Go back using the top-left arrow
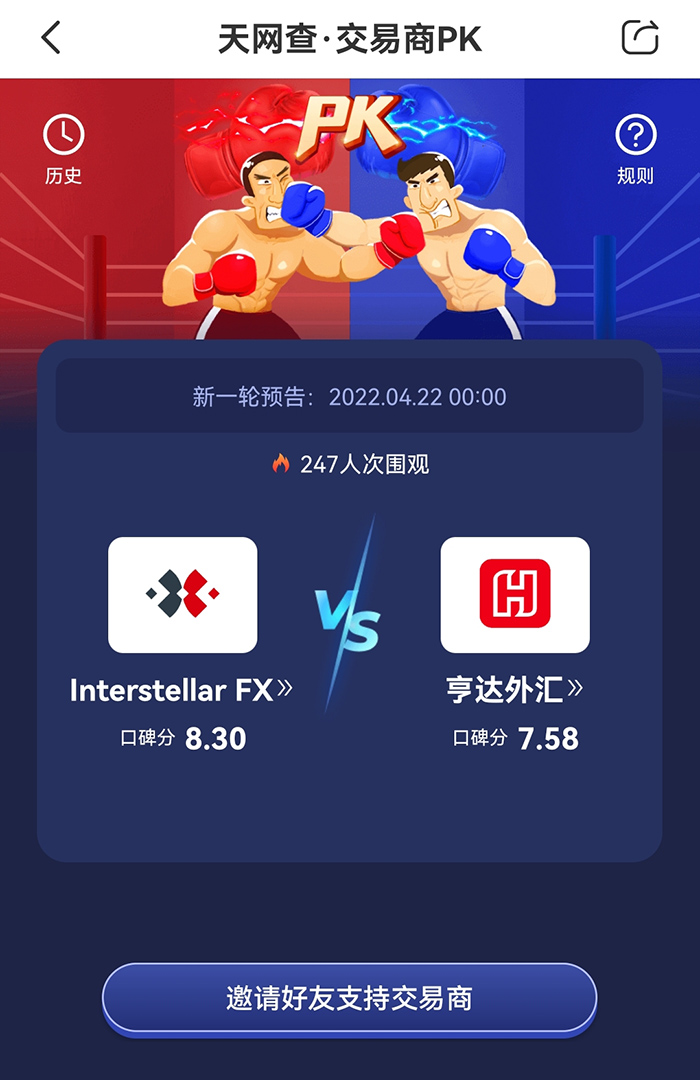The image size is (700, 1080). pos(52,38)
